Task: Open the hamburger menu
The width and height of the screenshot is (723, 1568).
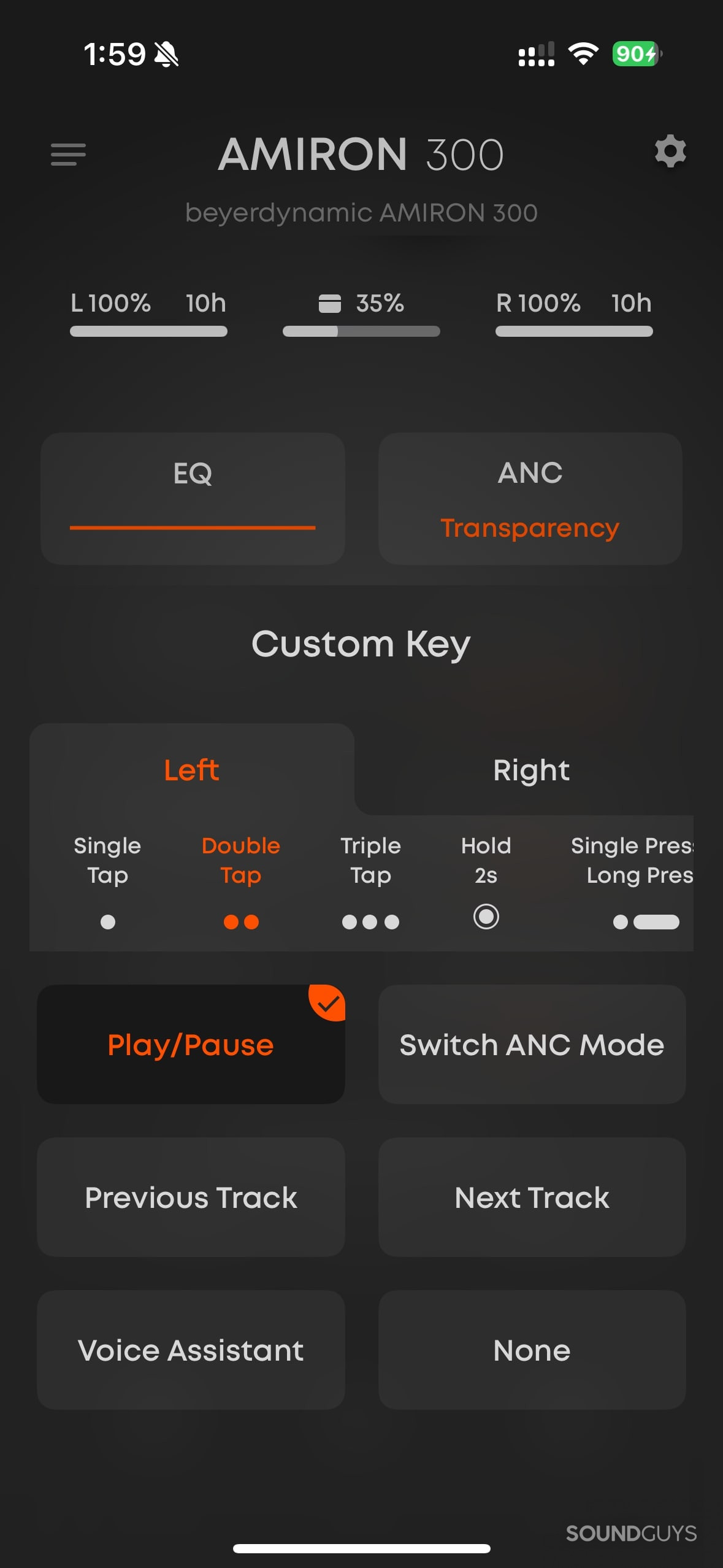Action: tap(68, 154)
